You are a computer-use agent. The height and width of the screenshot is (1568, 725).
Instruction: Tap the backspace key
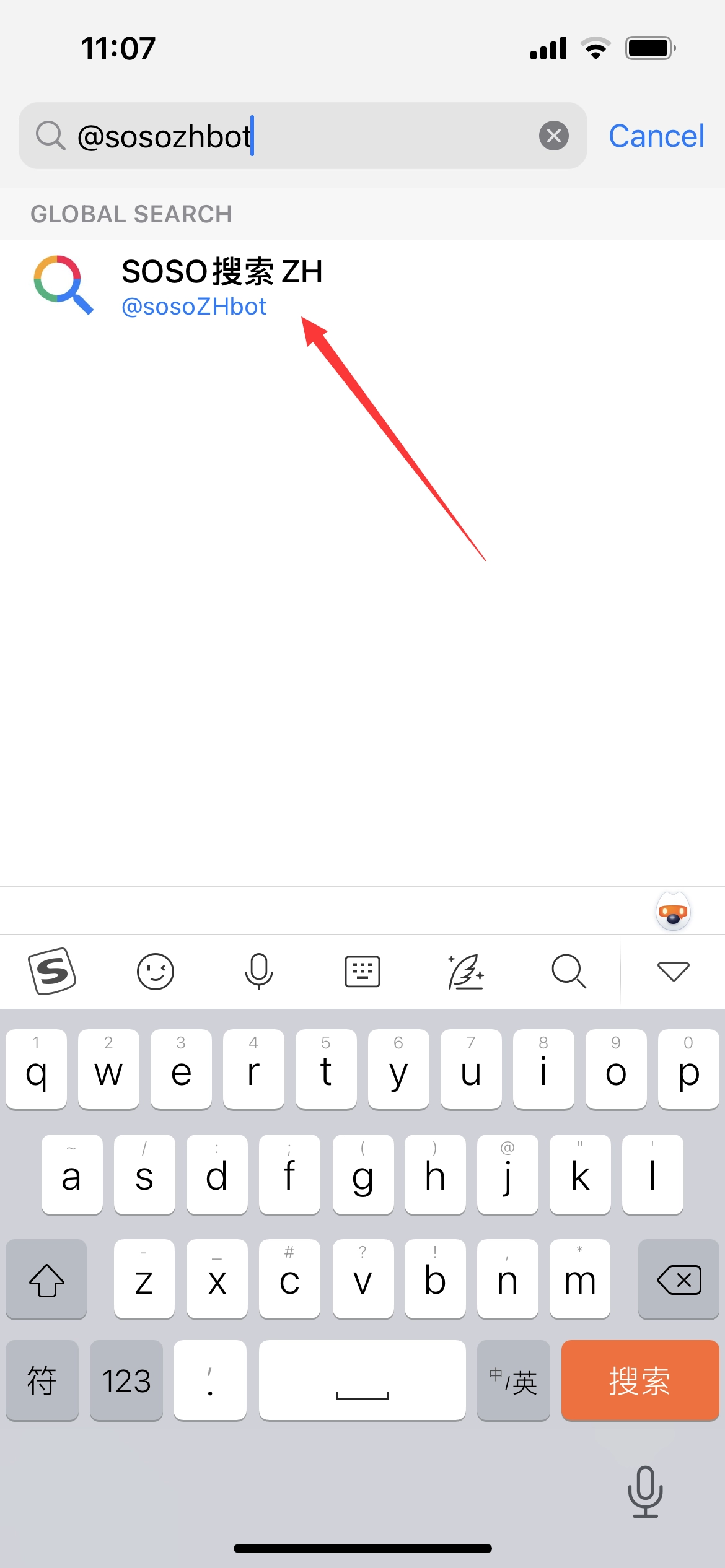point(679,1279)
